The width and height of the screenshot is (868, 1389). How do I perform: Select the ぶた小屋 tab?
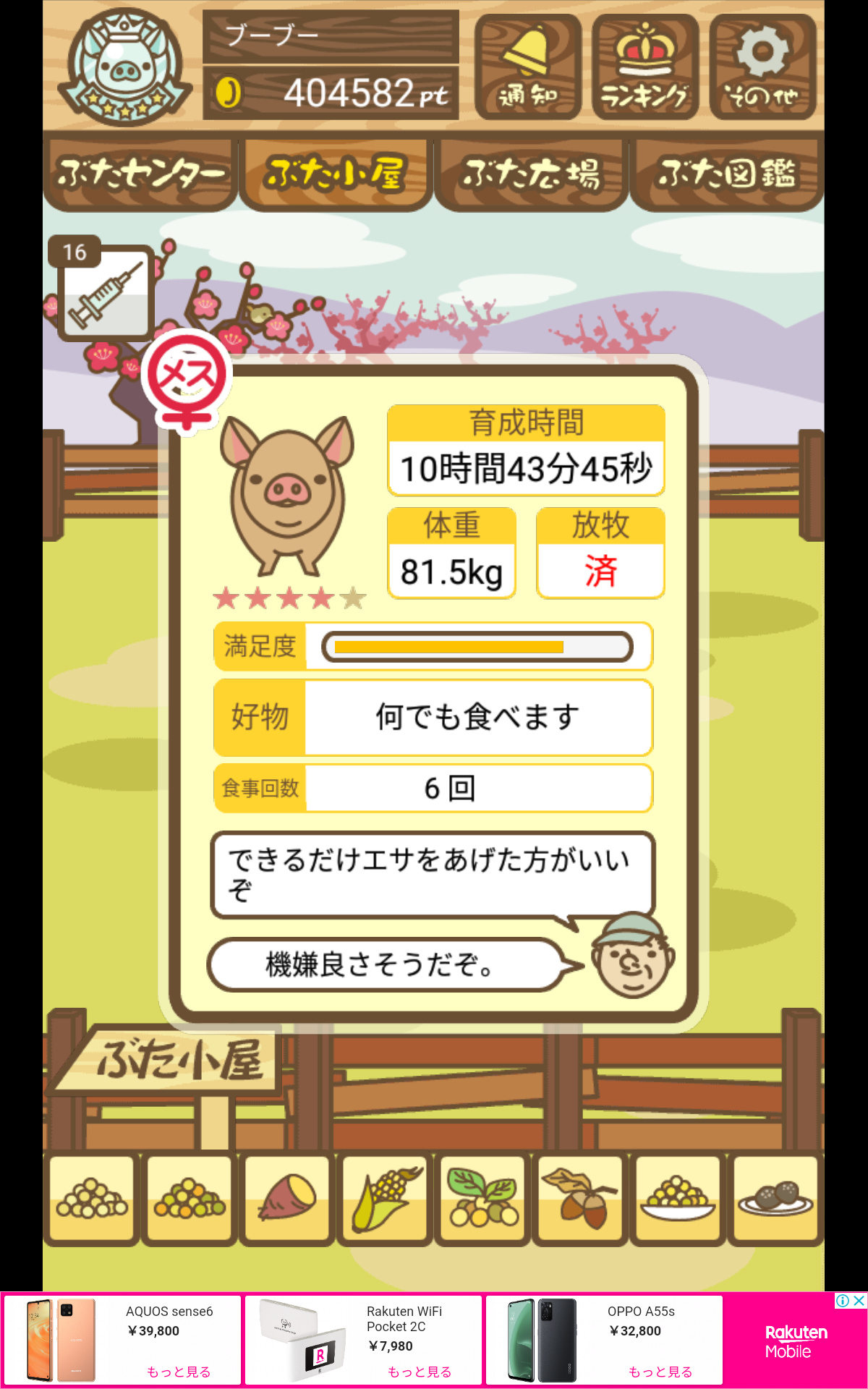tap(336, 174)
